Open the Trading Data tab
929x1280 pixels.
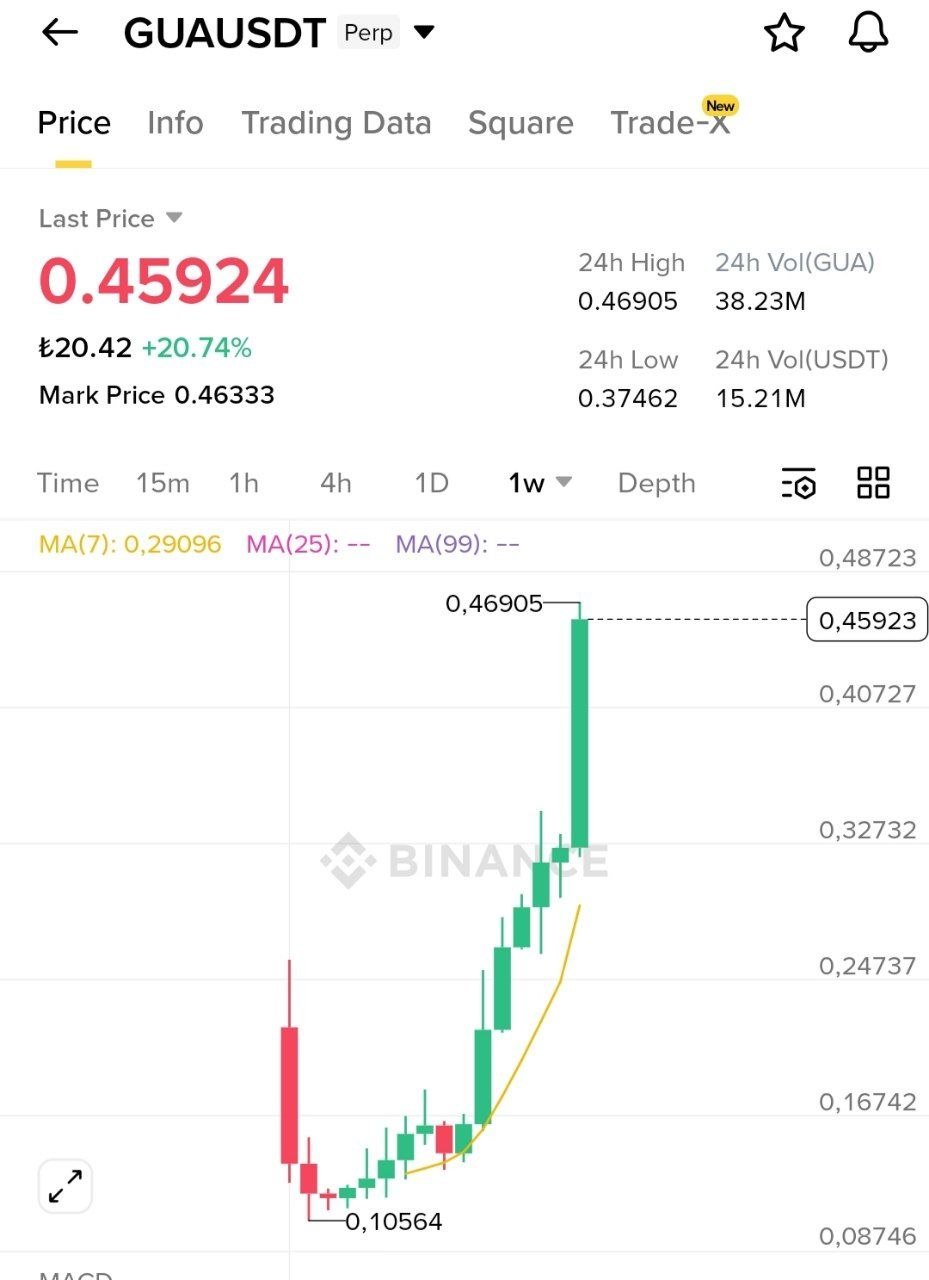[x=336, y=123]
